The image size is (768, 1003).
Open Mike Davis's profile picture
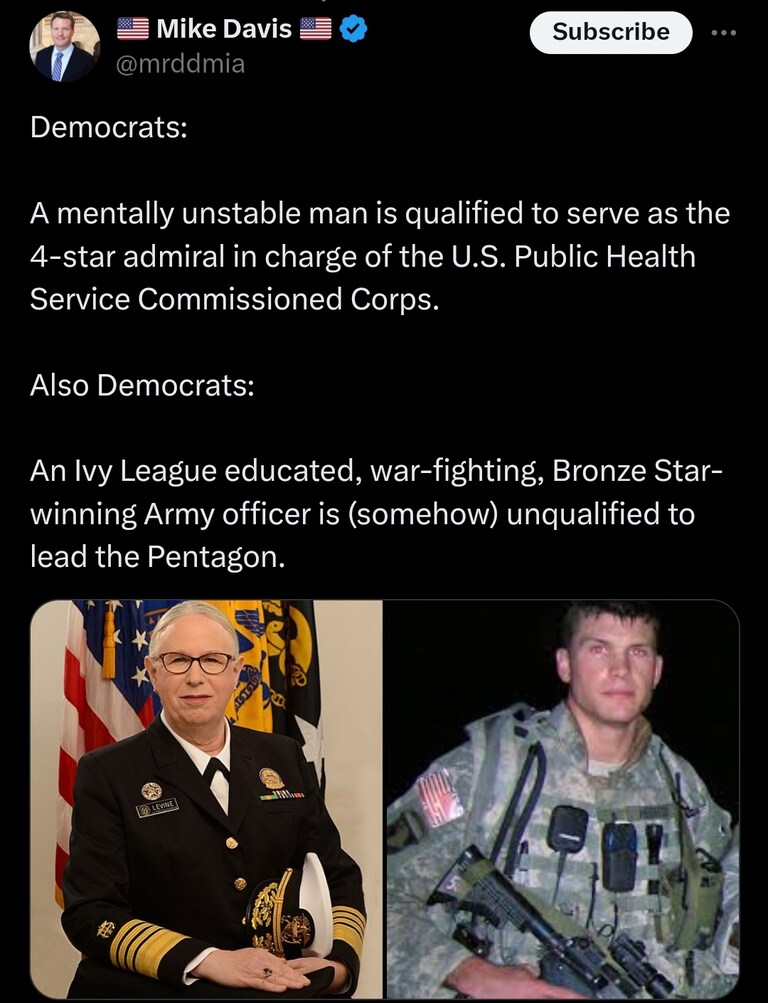tap(64, 47)
